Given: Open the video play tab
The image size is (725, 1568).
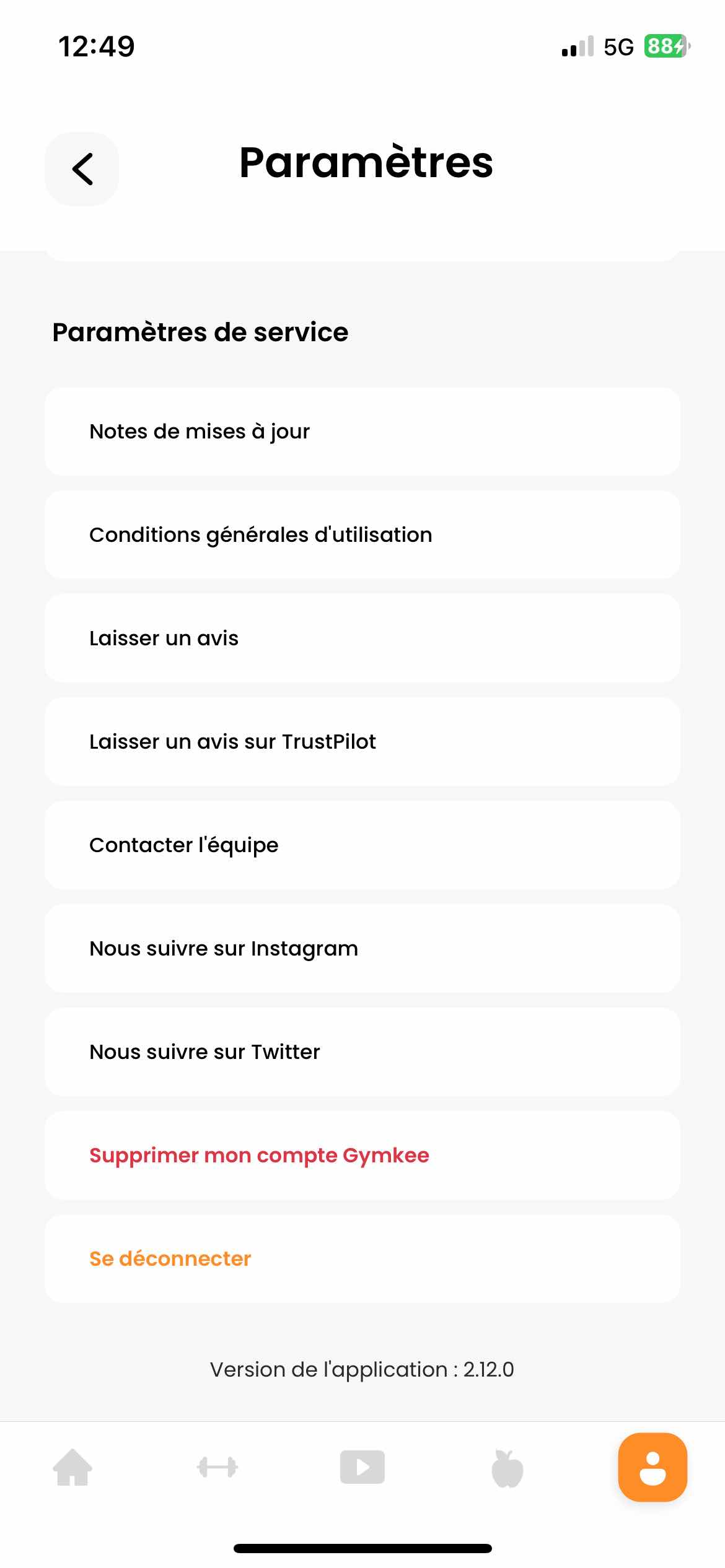Looking at the screenshot, I should (362, 1467).
